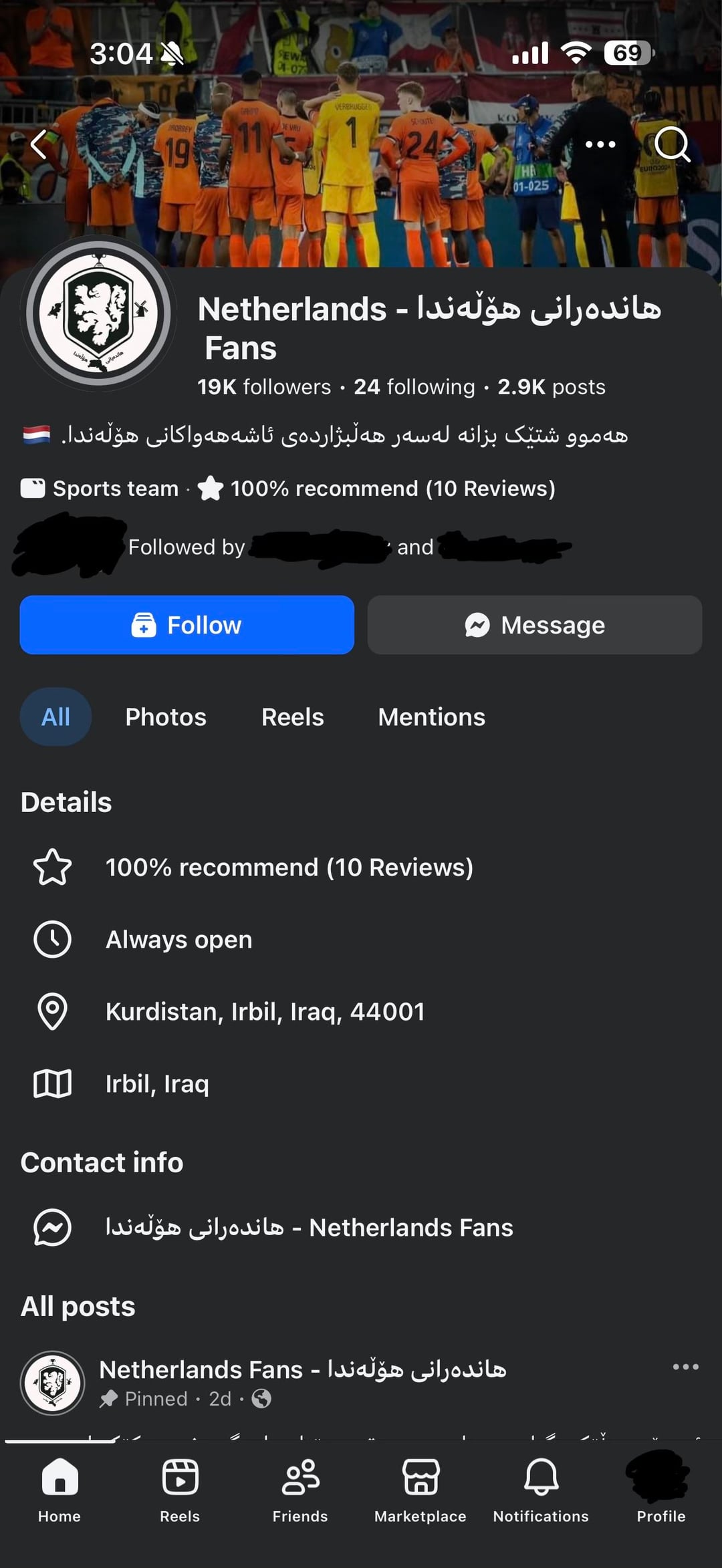Open the Kurdistan, Irbil, Iraq address
This screenshot has height=1568, width=722.
coord(265,1012)
